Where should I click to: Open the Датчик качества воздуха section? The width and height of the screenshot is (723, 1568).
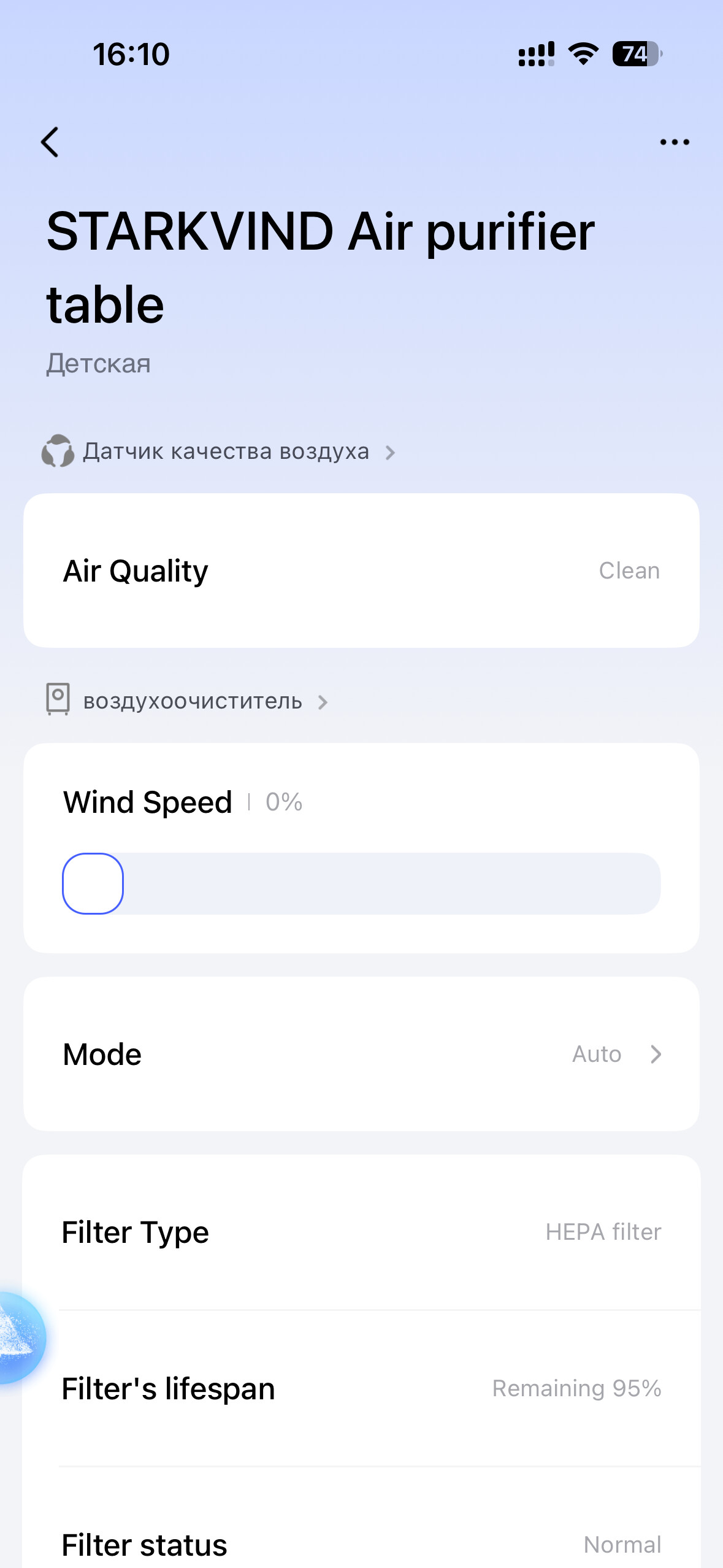pos(226,452)
